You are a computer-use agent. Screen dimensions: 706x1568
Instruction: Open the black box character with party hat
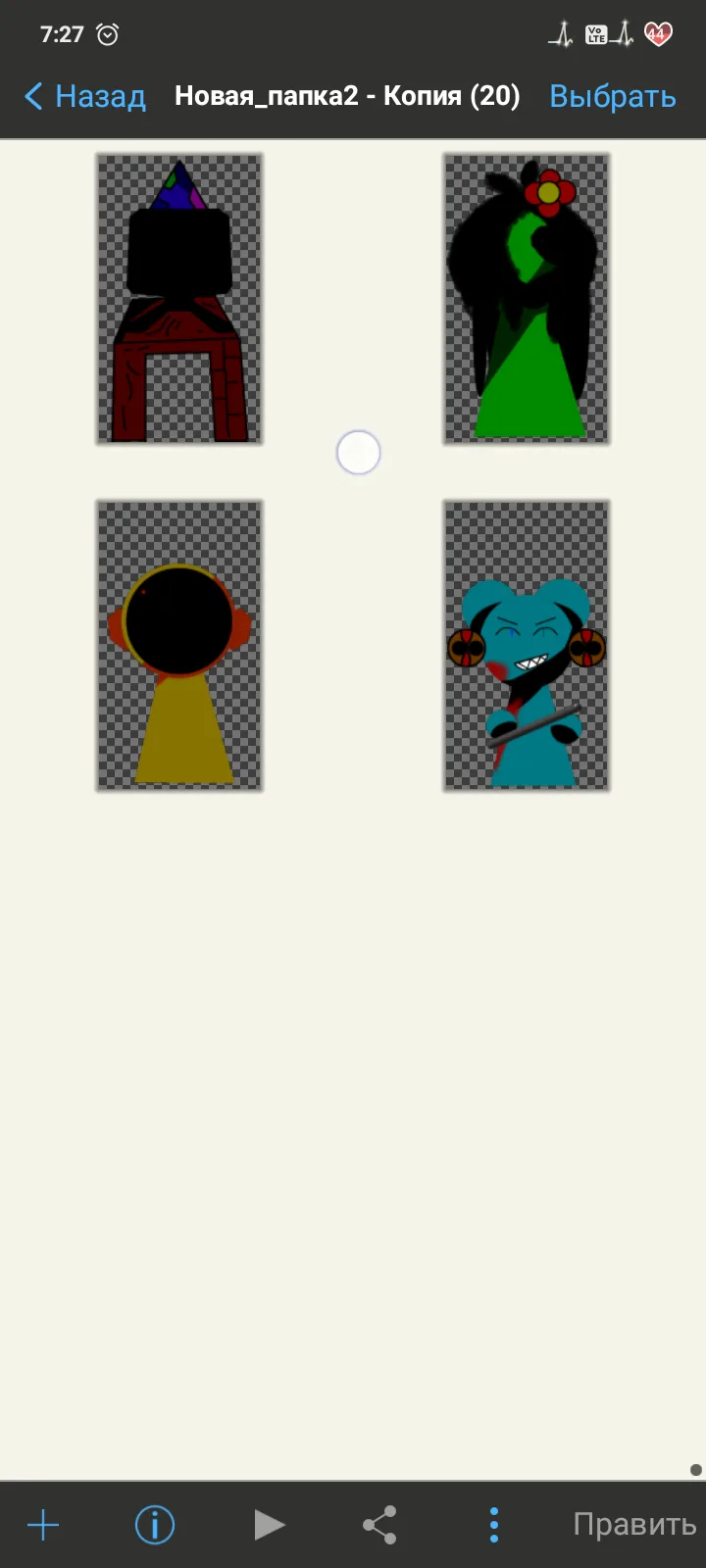179,299
